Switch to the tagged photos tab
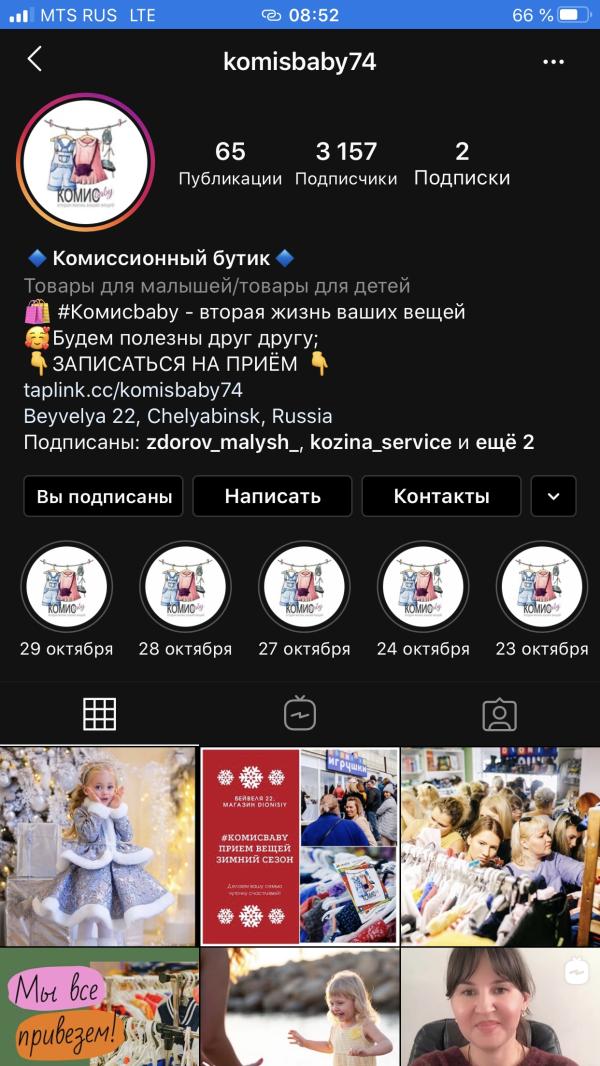The width and height of the screenshot is (600, 1066). point(499,714)
